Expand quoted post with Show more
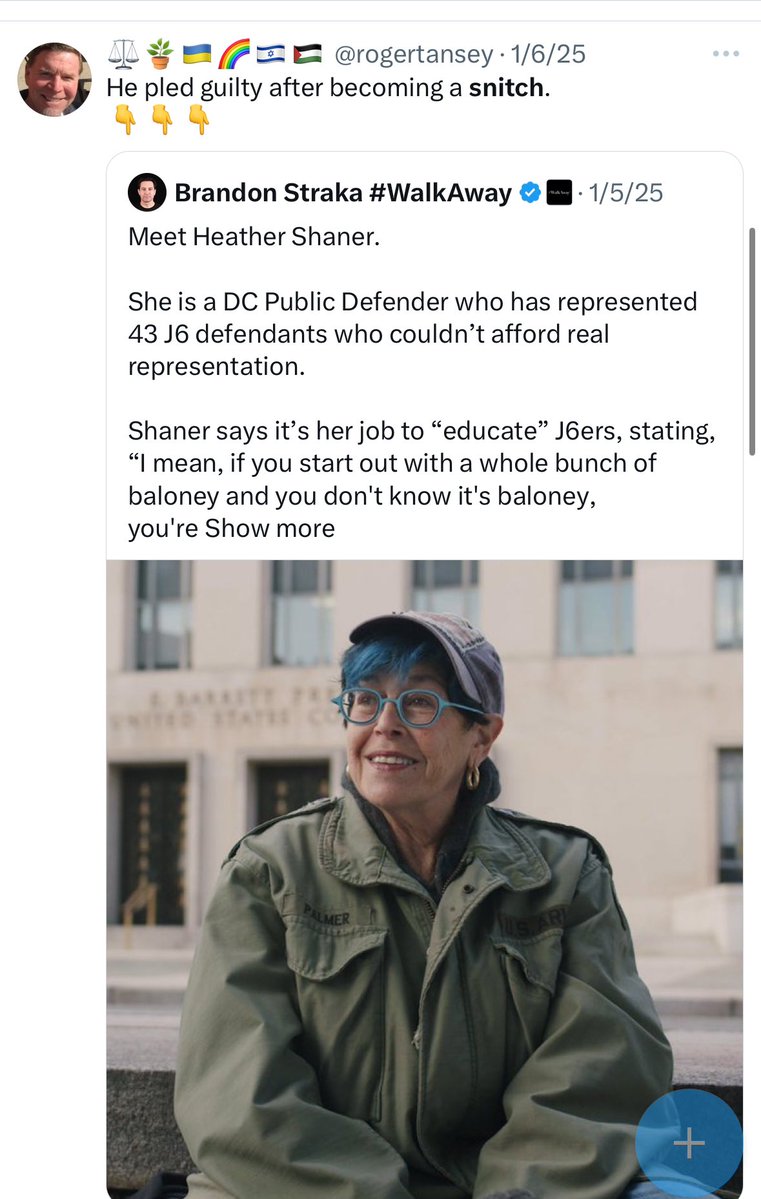The height and width of the screenshot is (1199, 761). (270, 528)
